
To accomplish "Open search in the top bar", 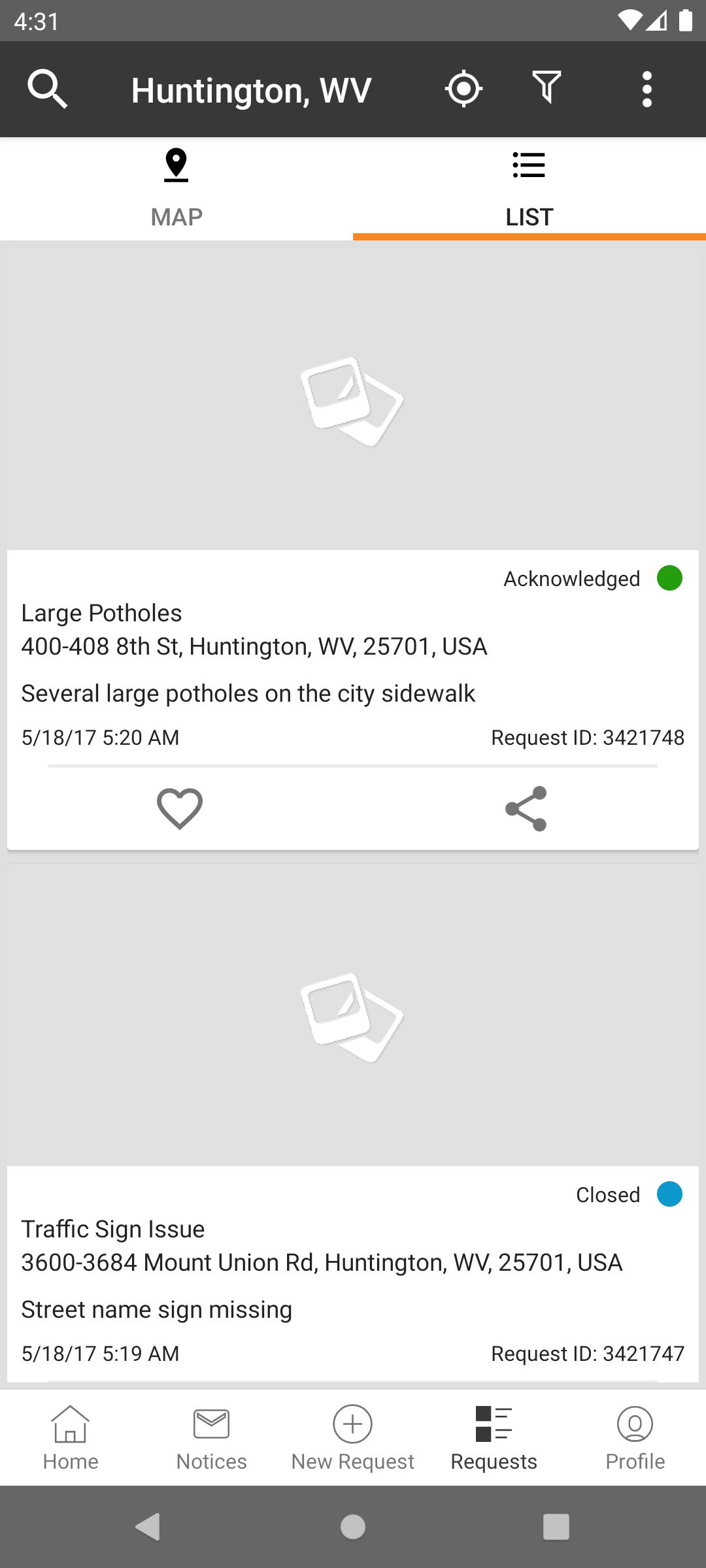I will coord(47,89).
